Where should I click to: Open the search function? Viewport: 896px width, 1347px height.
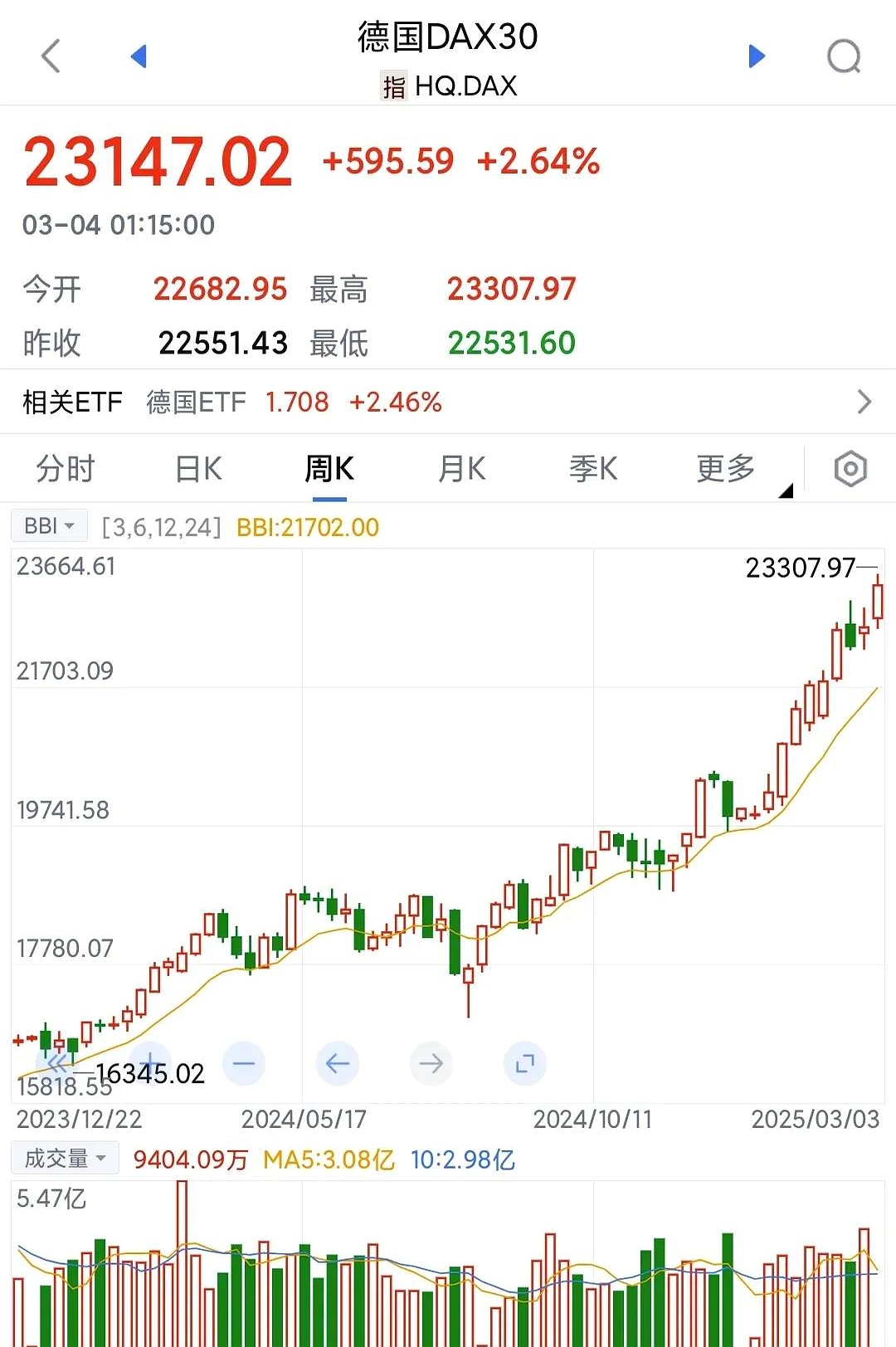(x=845, y=55)
